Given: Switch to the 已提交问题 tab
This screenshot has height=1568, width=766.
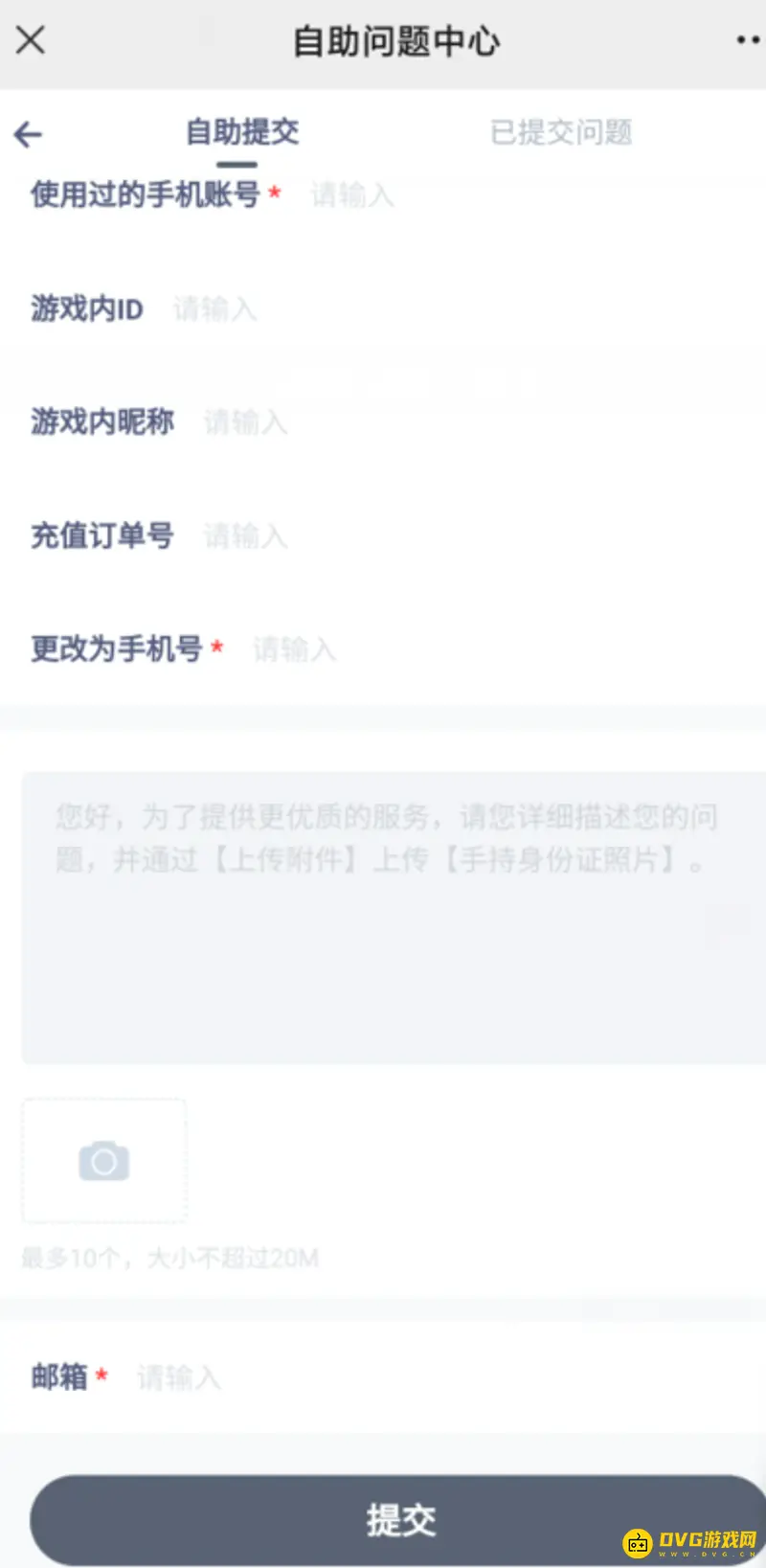Looking at the screenshot, I should [559, 134].
